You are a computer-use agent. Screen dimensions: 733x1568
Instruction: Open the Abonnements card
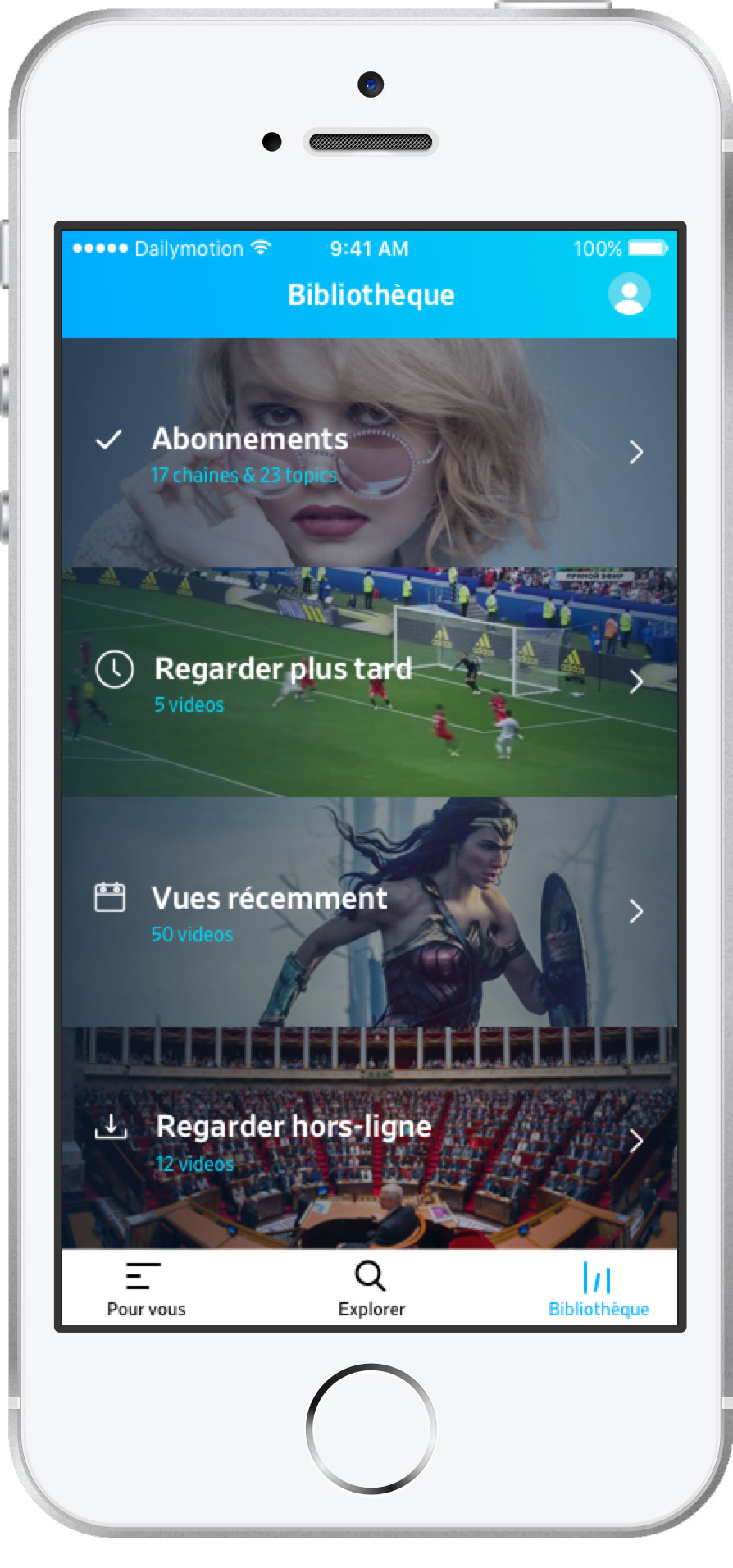(370, 453)
